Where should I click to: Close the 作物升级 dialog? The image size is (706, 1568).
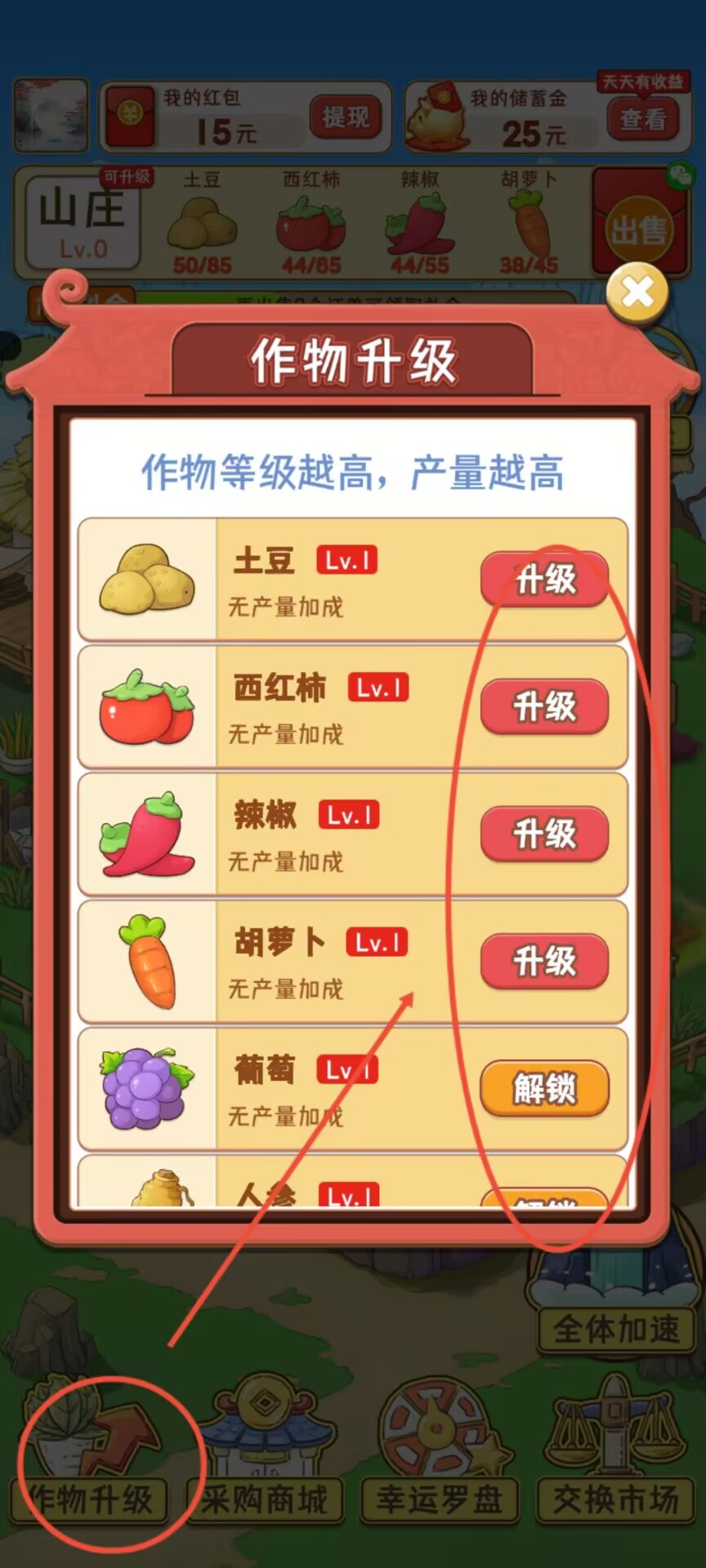[637, 292]
